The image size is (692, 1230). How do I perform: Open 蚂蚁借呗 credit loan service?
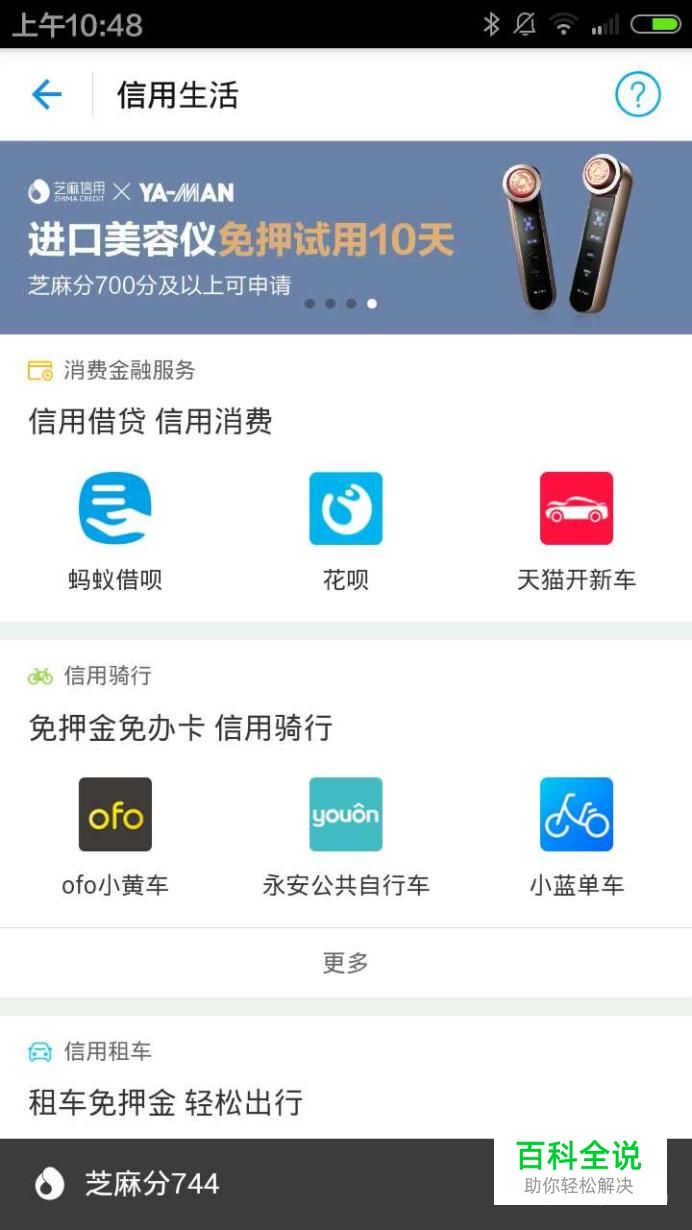click(x=115, y=531)
